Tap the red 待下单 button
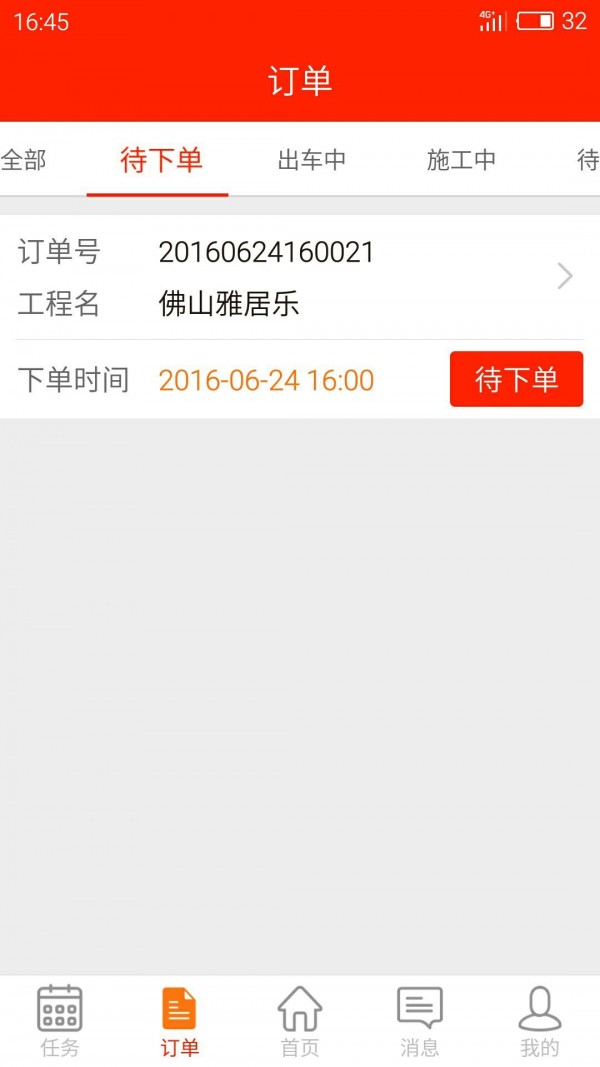 pos(516,380)
